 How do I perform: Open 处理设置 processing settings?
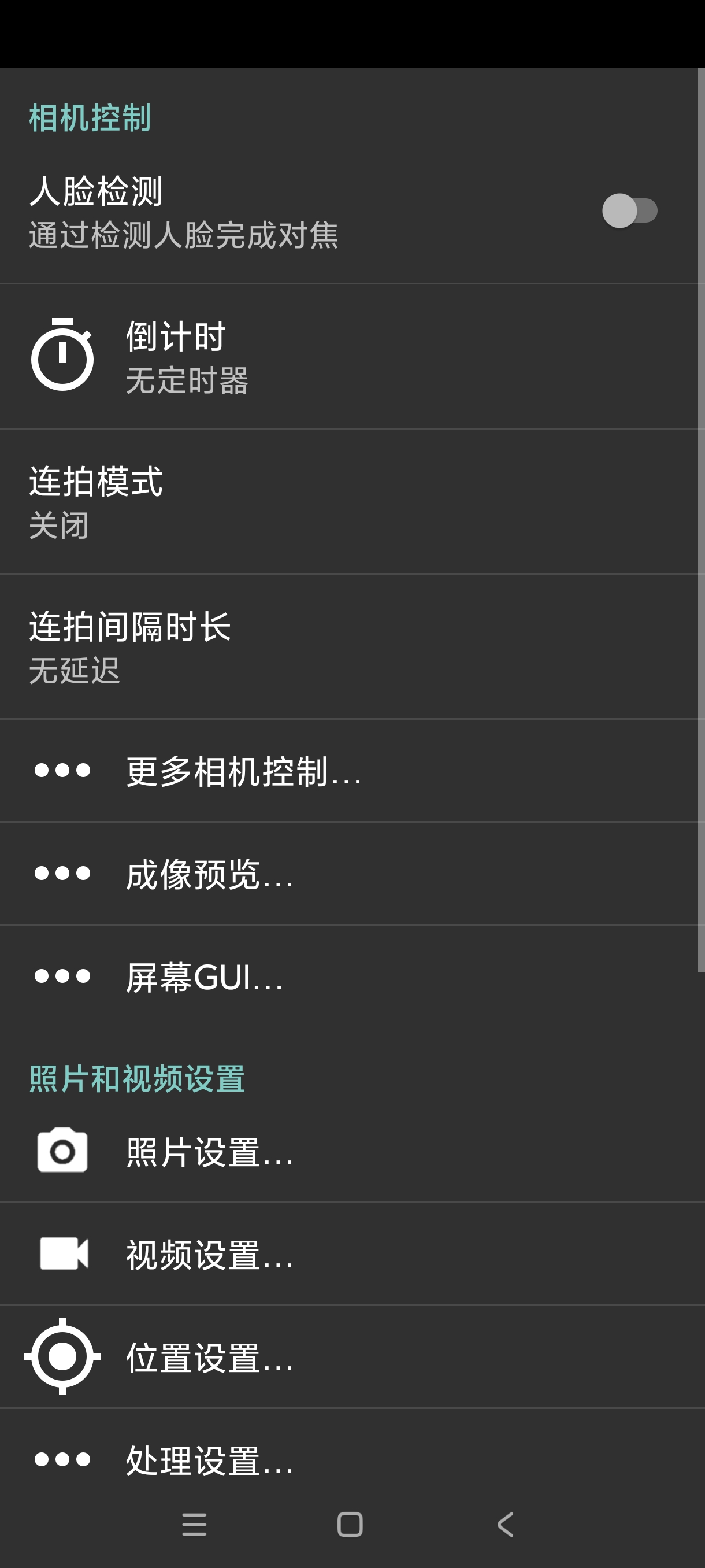(x=352, y=1459)
